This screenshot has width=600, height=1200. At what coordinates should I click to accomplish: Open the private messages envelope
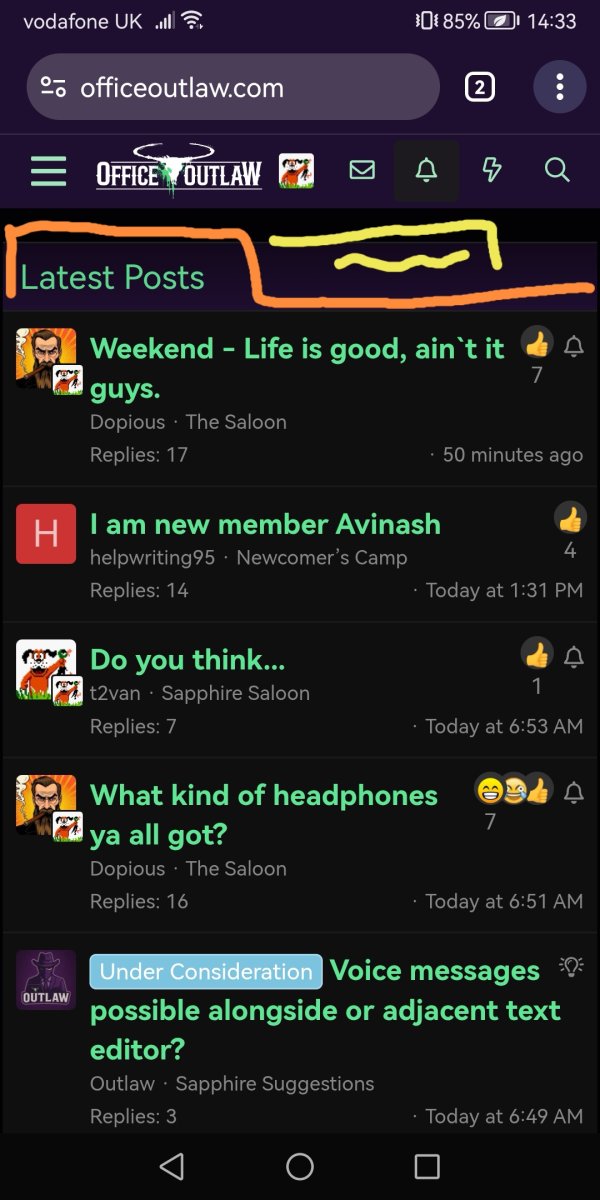(362, 171)
